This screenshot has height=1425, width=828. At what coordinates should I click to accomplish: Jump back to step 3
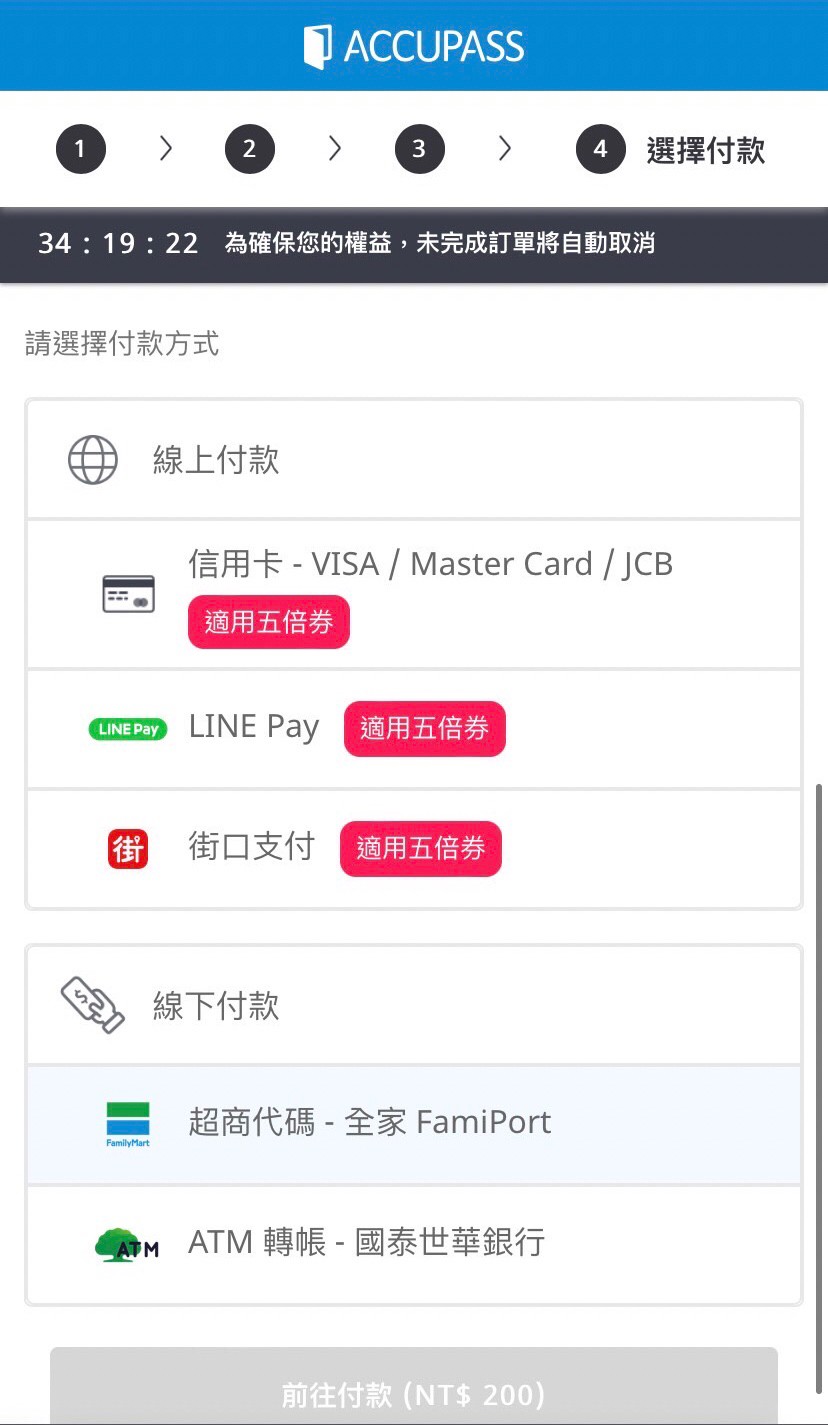coord(419,150)
